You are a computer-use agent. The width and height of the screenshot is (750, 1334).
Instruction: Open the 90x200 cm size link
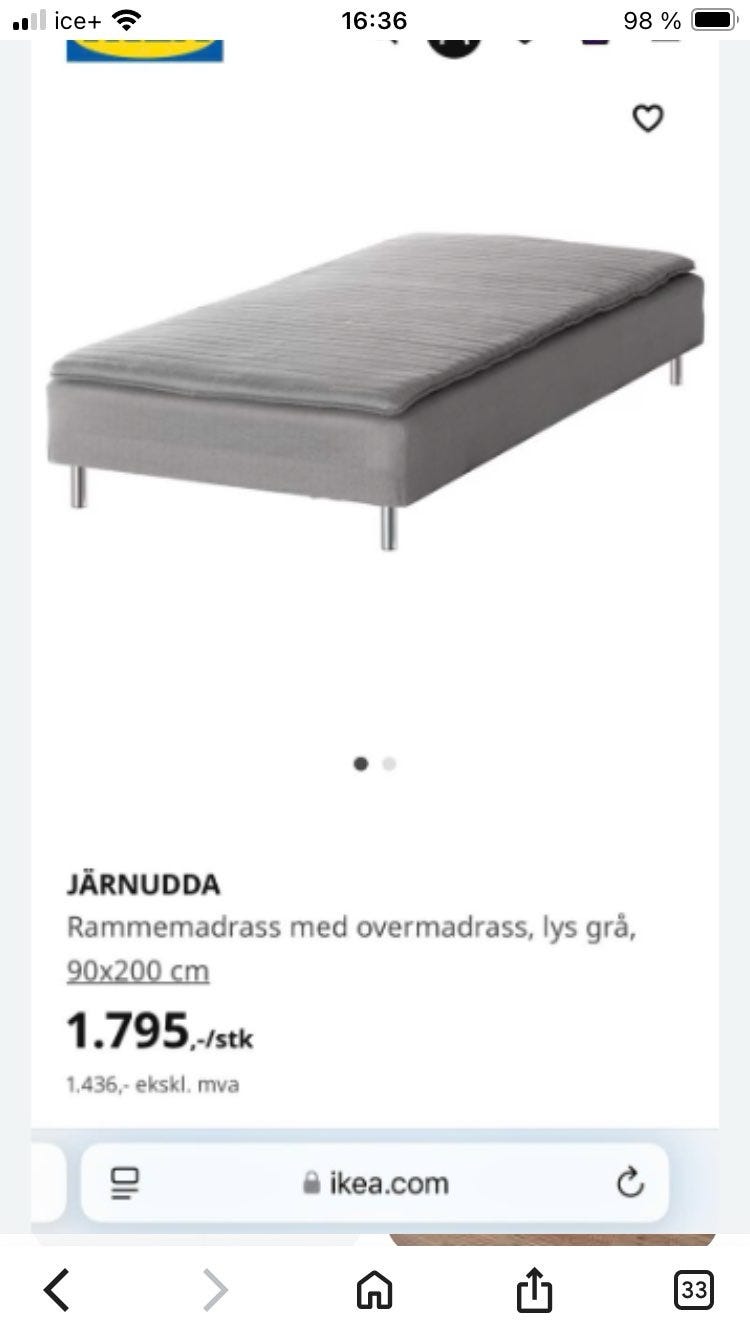(x=137, y=969)
